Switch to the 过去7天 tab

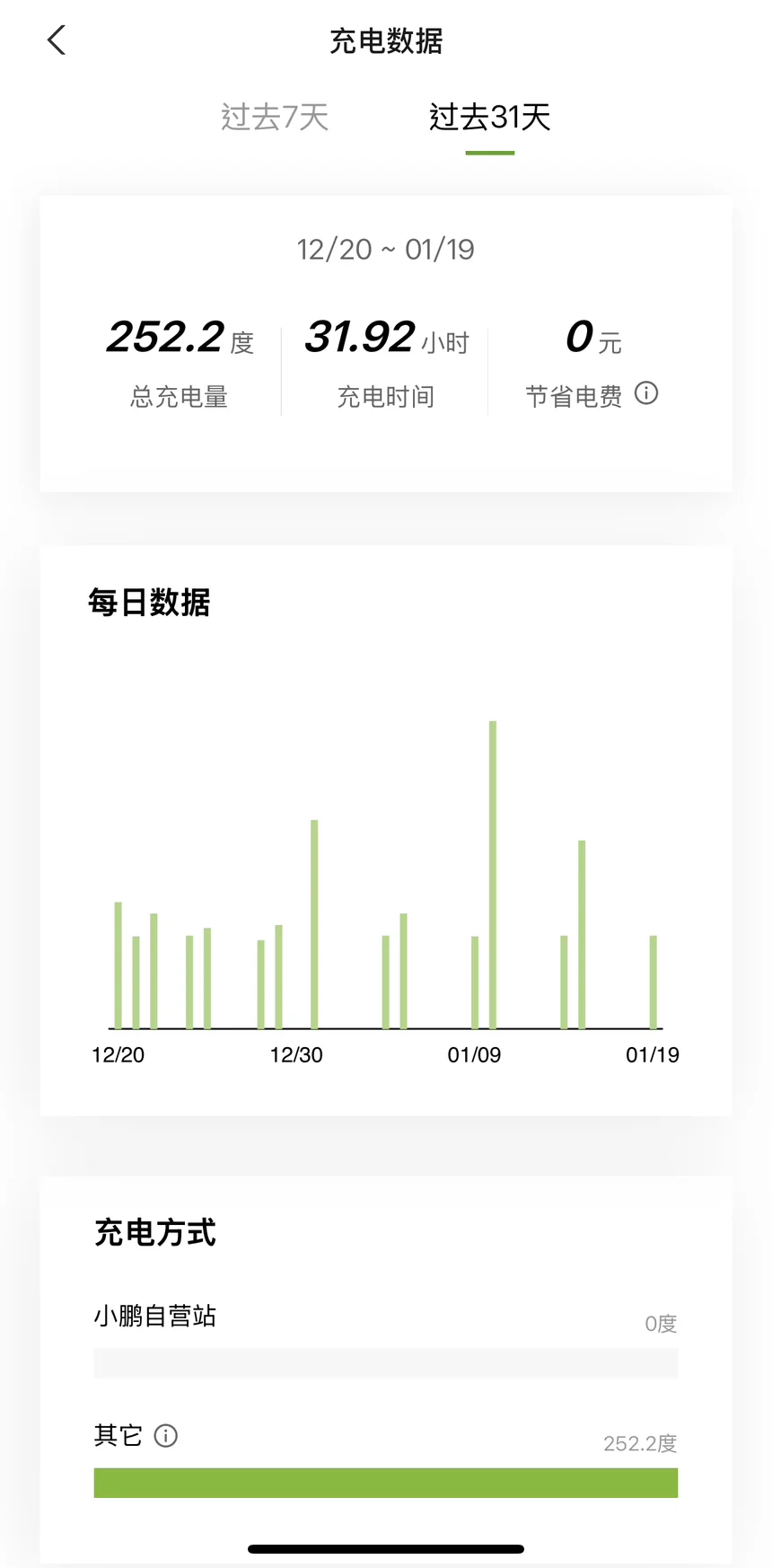coord(275,118)
